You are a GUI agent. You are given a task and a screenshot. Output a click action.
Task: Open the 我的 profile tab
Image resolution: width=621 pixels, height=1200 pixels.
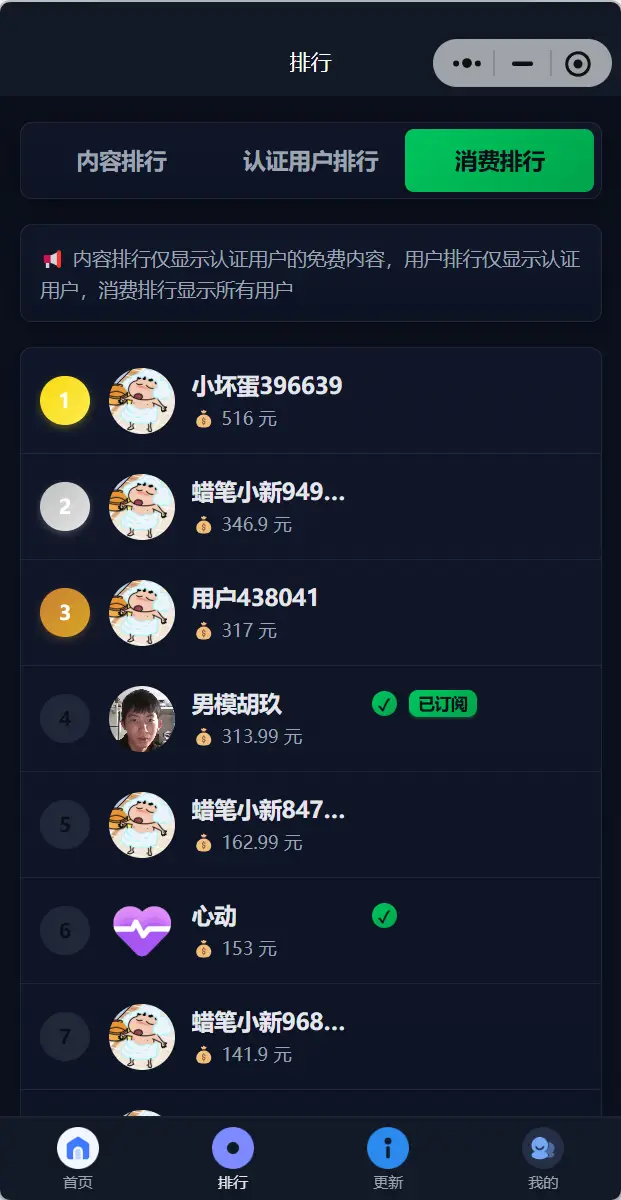(x=543, y=1158)
